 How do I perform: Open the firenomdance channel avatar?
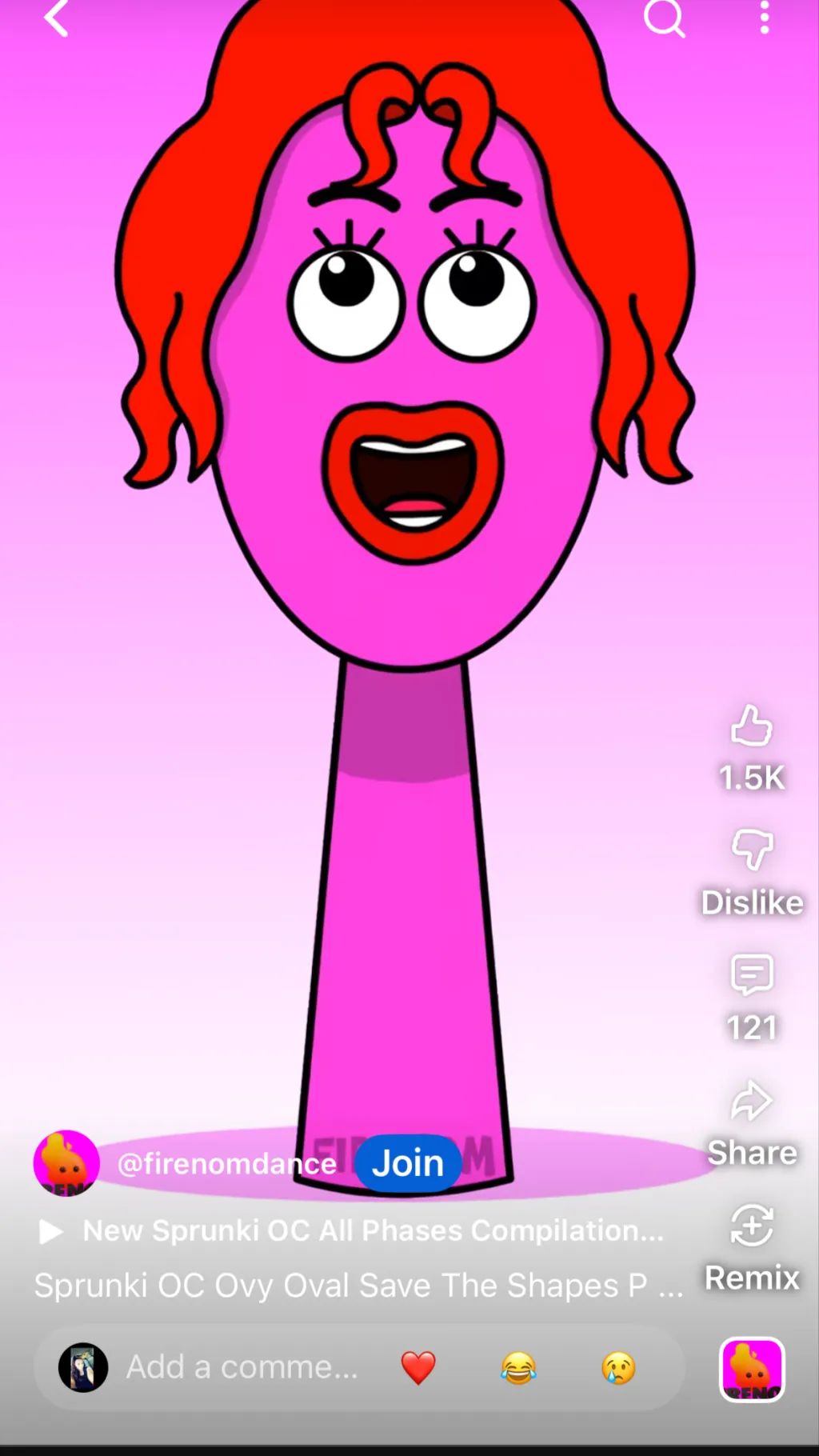click(66, 1162)
